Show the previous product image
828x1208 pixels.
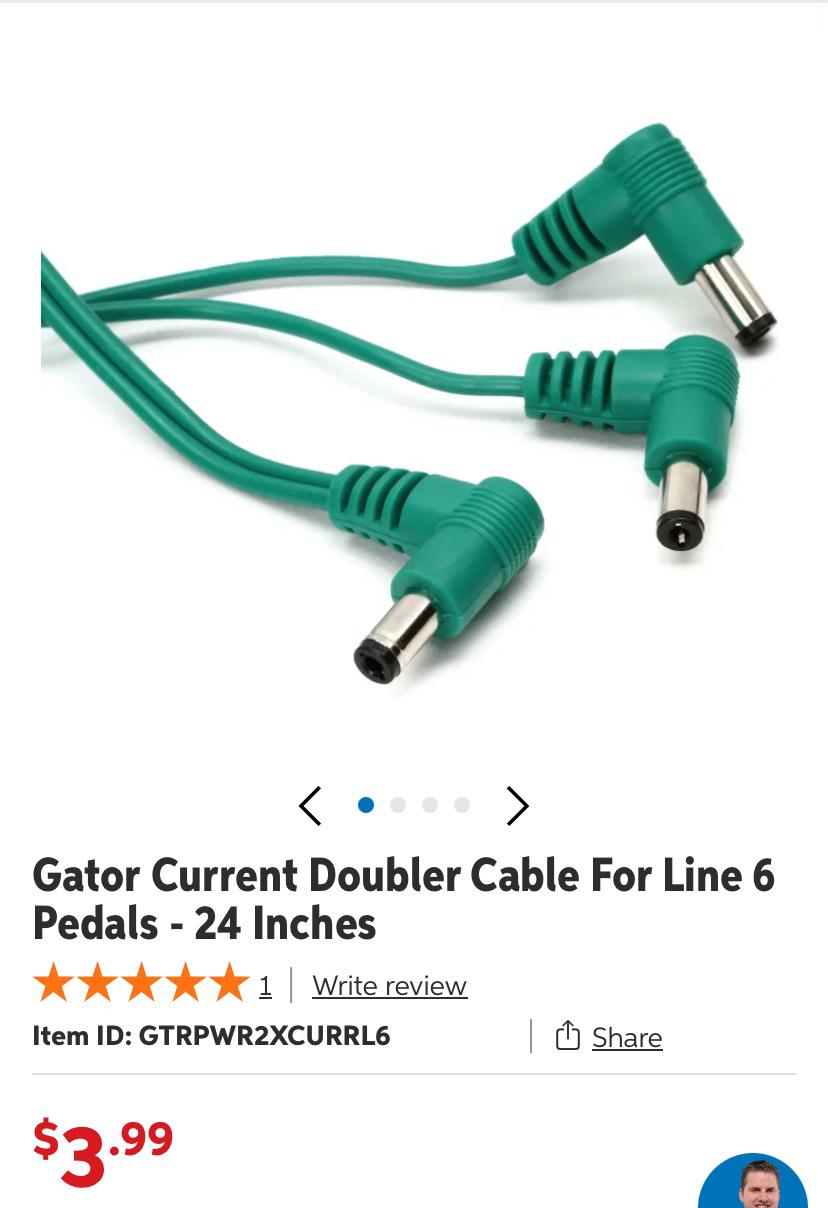pos(310,805)
